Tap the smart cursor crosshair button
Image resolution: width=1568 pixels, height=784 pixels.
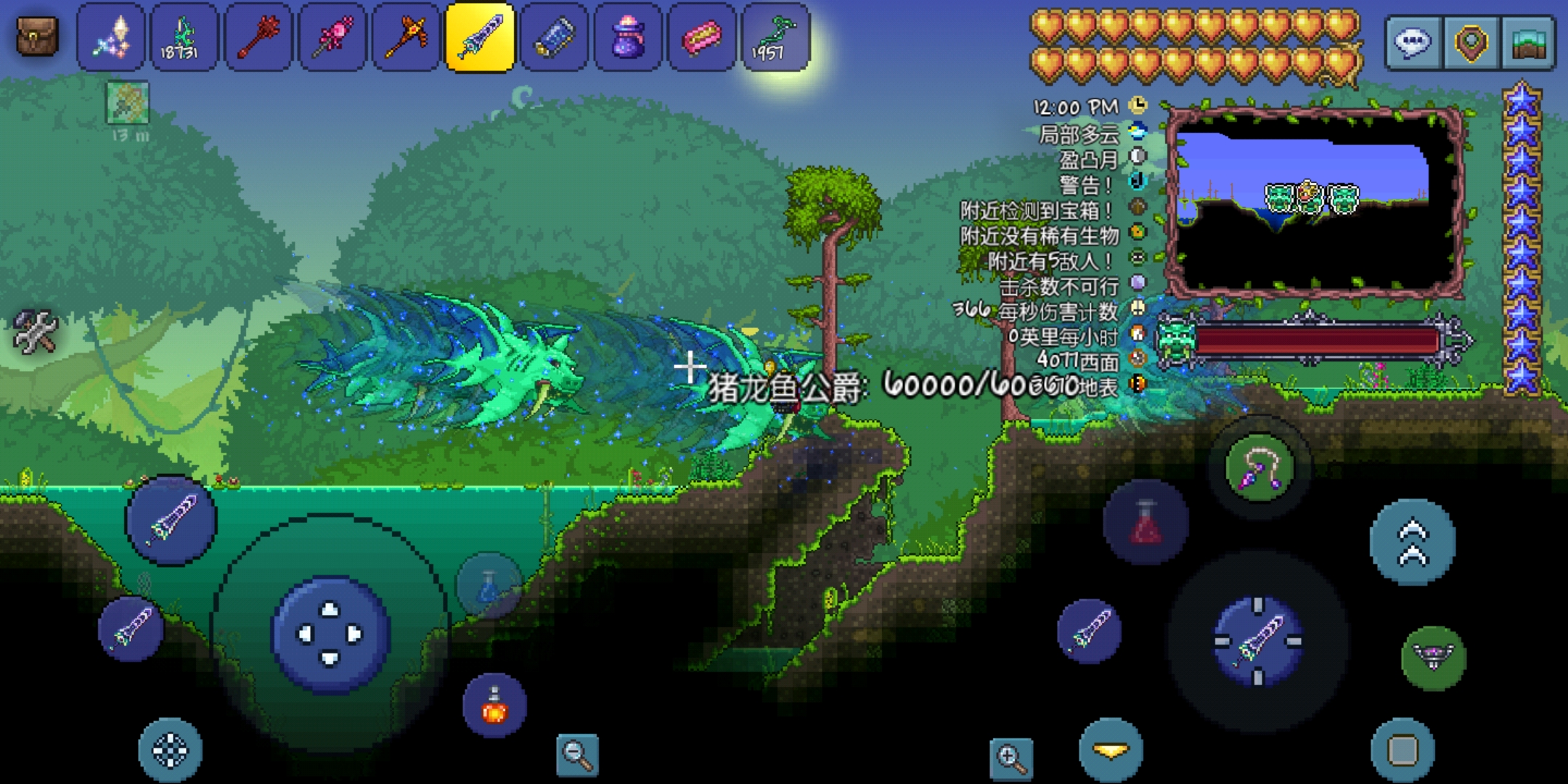pyautogui.click(x=170, y=750)
